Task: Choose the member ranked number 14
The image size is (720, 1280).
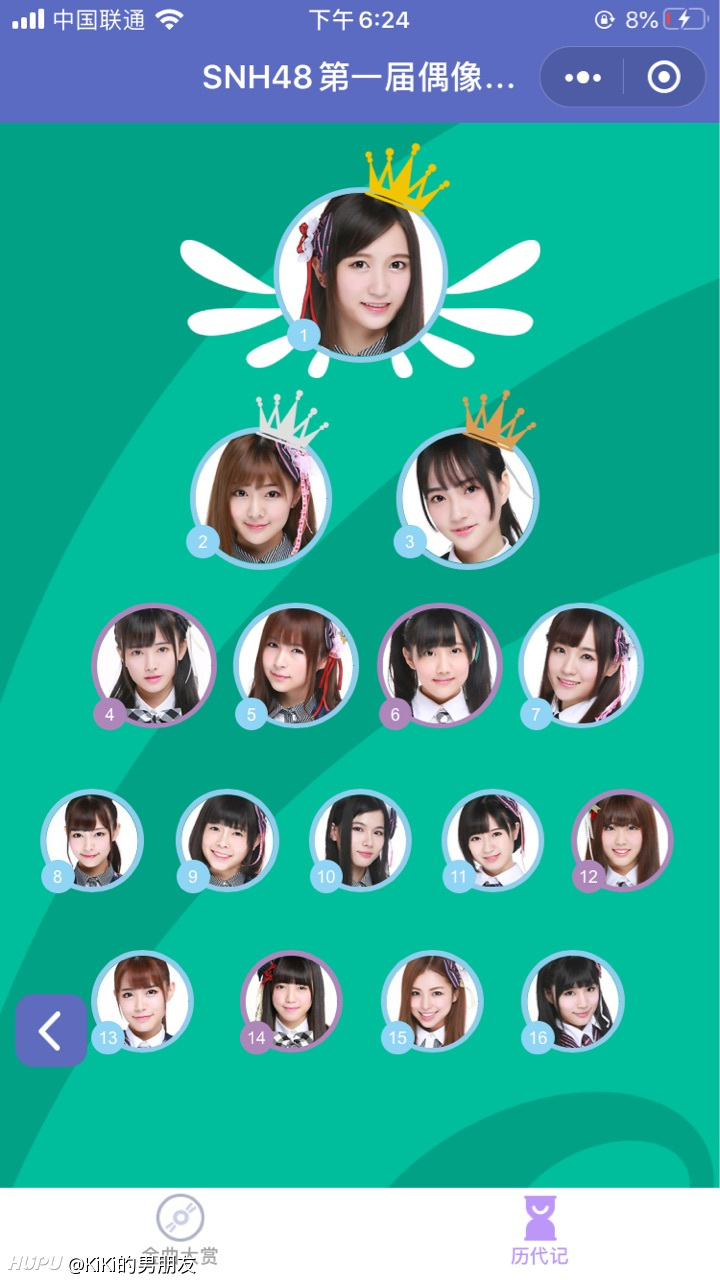Action: tap(291, 1002)
